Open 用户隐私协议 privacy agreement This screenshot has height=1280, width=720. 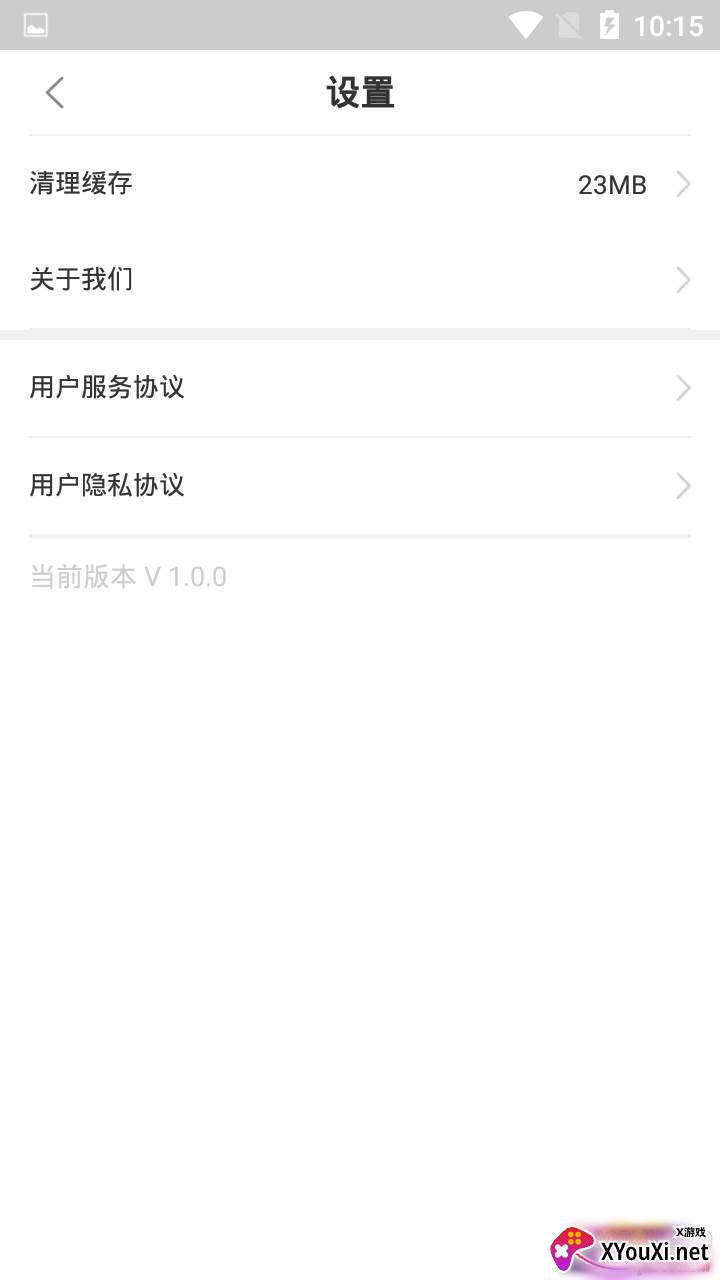[x=360, y=486]
